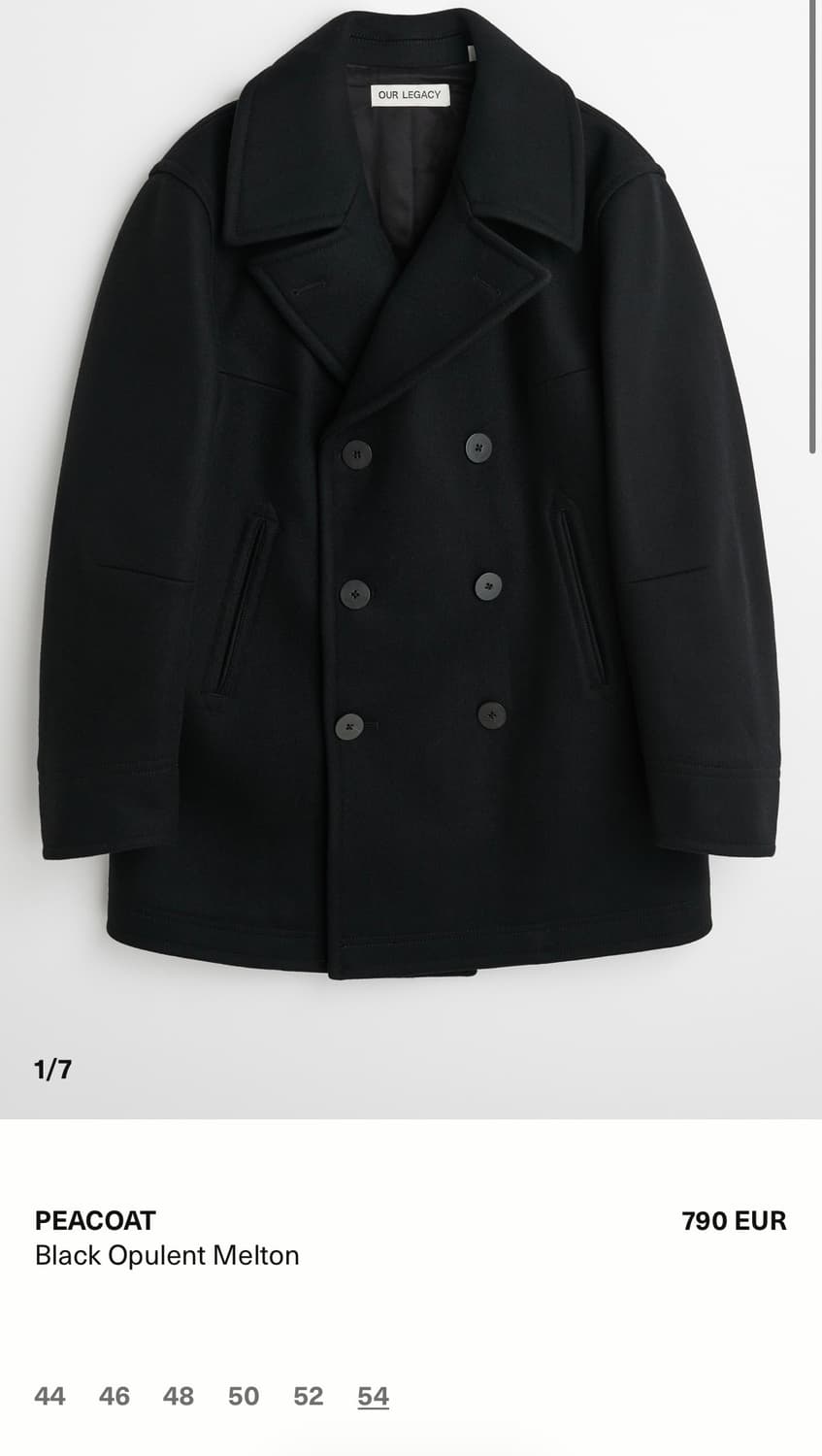Image resolution: width=822 pixels, height=1456 pixels.
Task: Choose size 54
Action: pos(373,1396)
